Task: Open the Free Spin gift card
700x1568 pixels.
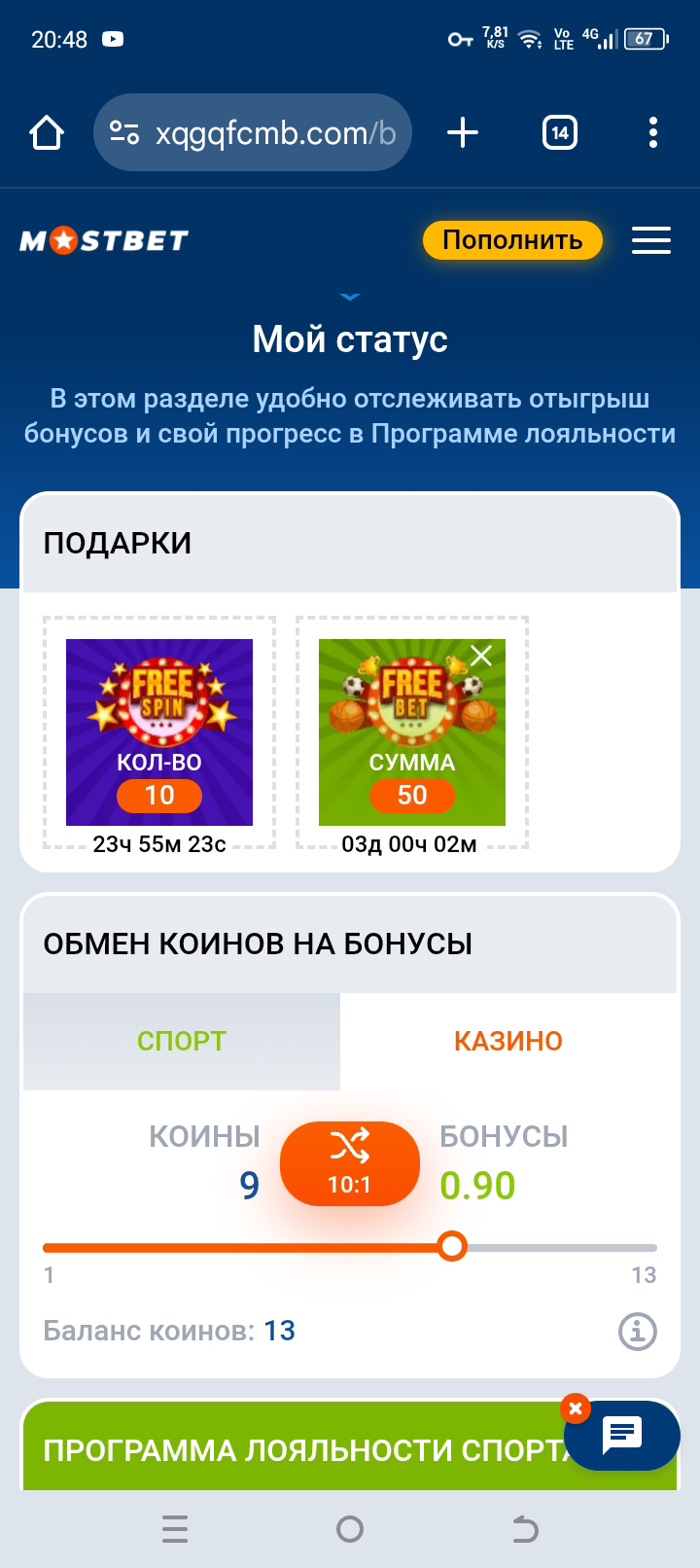Action: click(159, 731)
